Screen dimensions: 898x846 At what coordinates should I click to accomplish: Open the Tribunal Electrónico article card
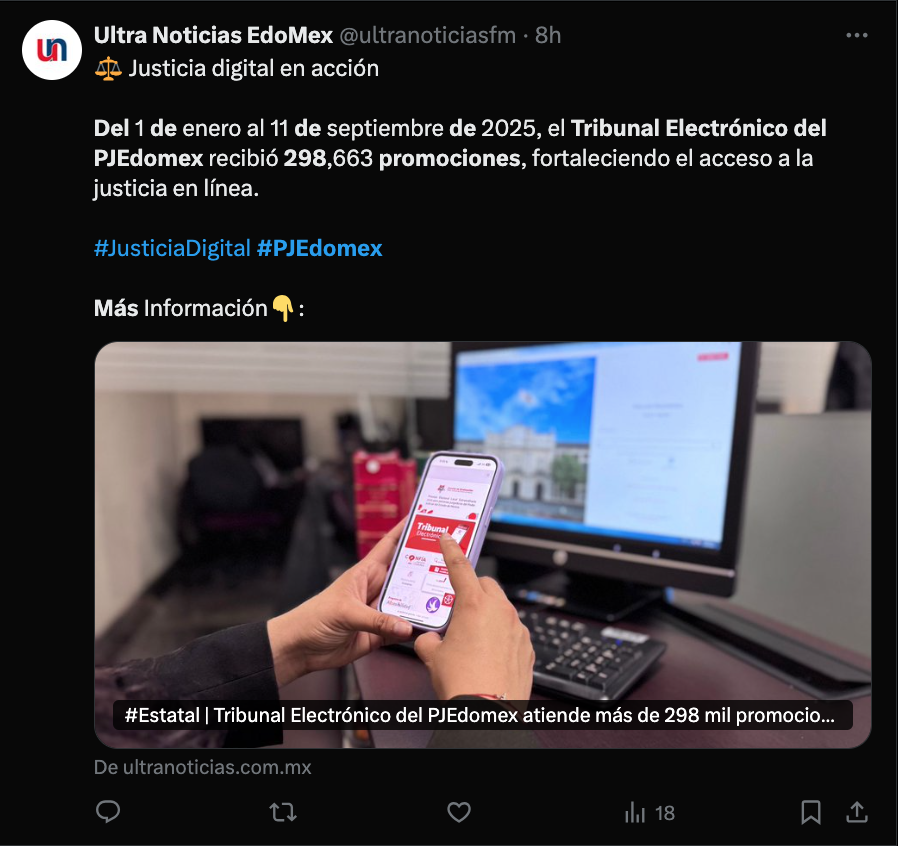coord(482,545)
